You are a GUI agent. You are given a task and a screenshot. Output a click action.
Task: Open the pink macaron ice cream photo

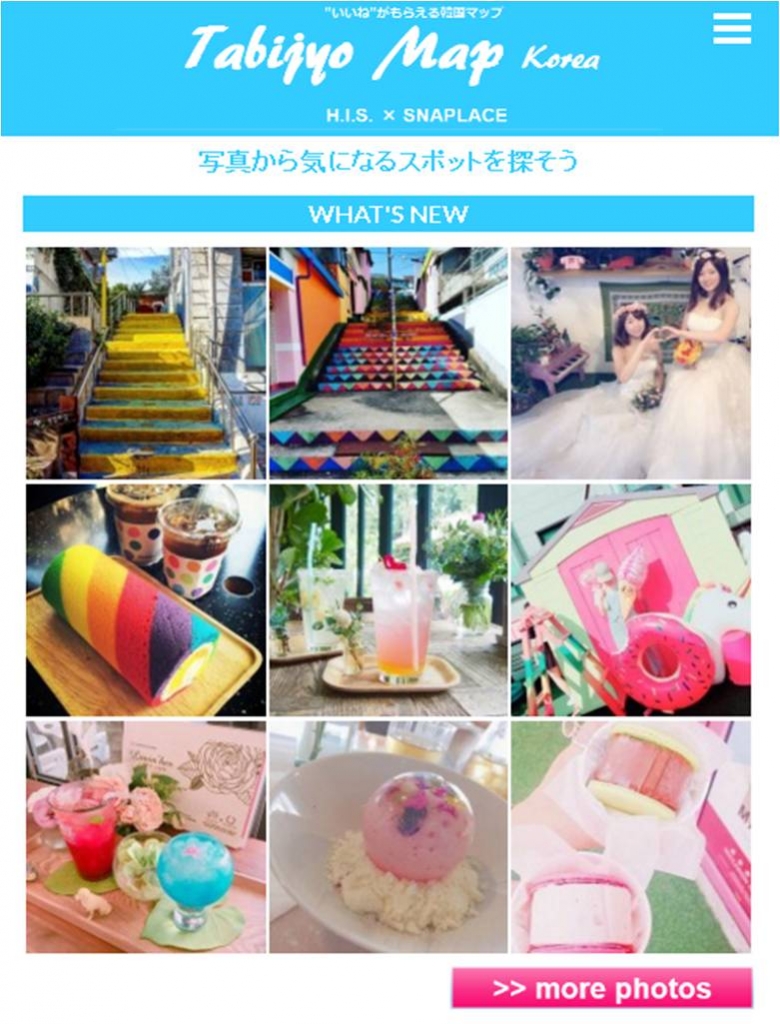click(x=630, y=836)
